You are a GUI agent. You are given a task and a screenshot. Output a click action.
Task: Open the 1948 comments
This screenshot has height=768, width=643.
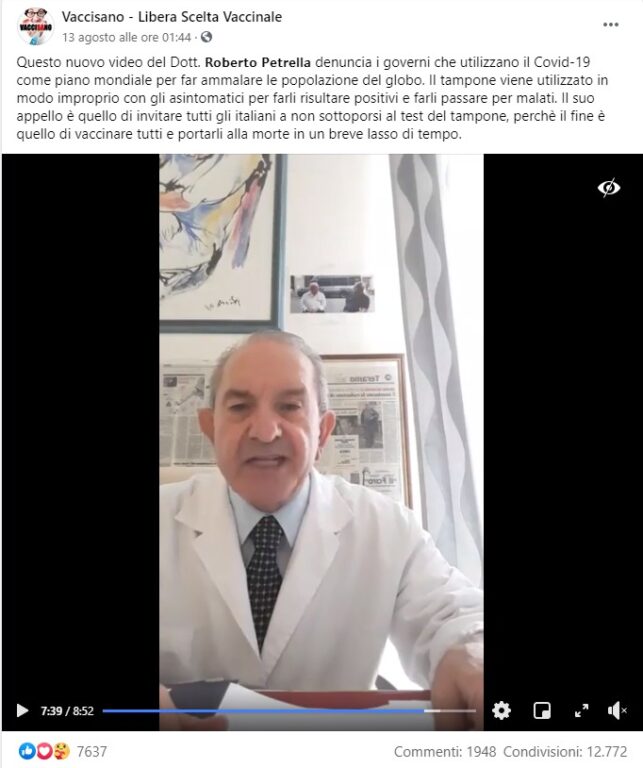[444, 751]
